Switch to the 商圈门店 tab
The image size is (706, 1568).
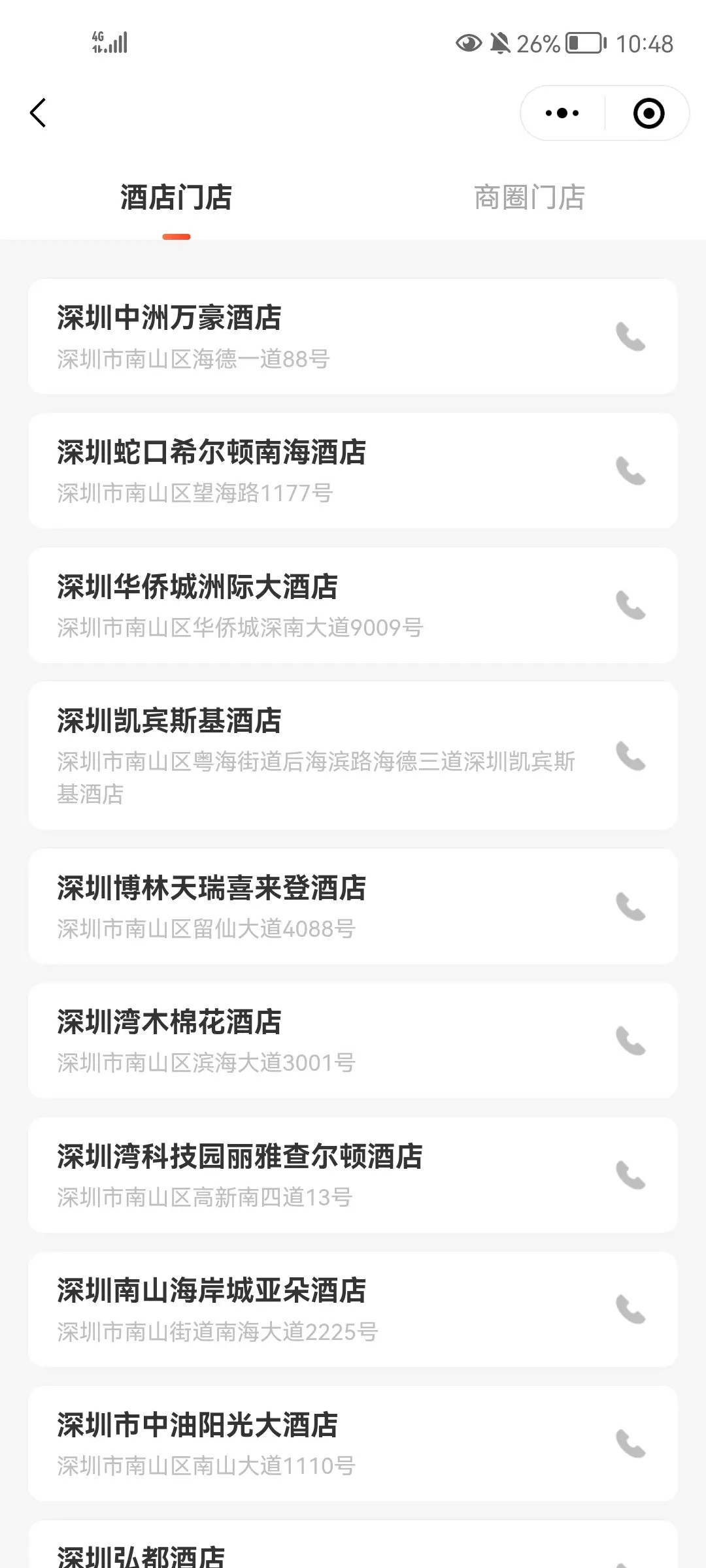coord(529,197)
